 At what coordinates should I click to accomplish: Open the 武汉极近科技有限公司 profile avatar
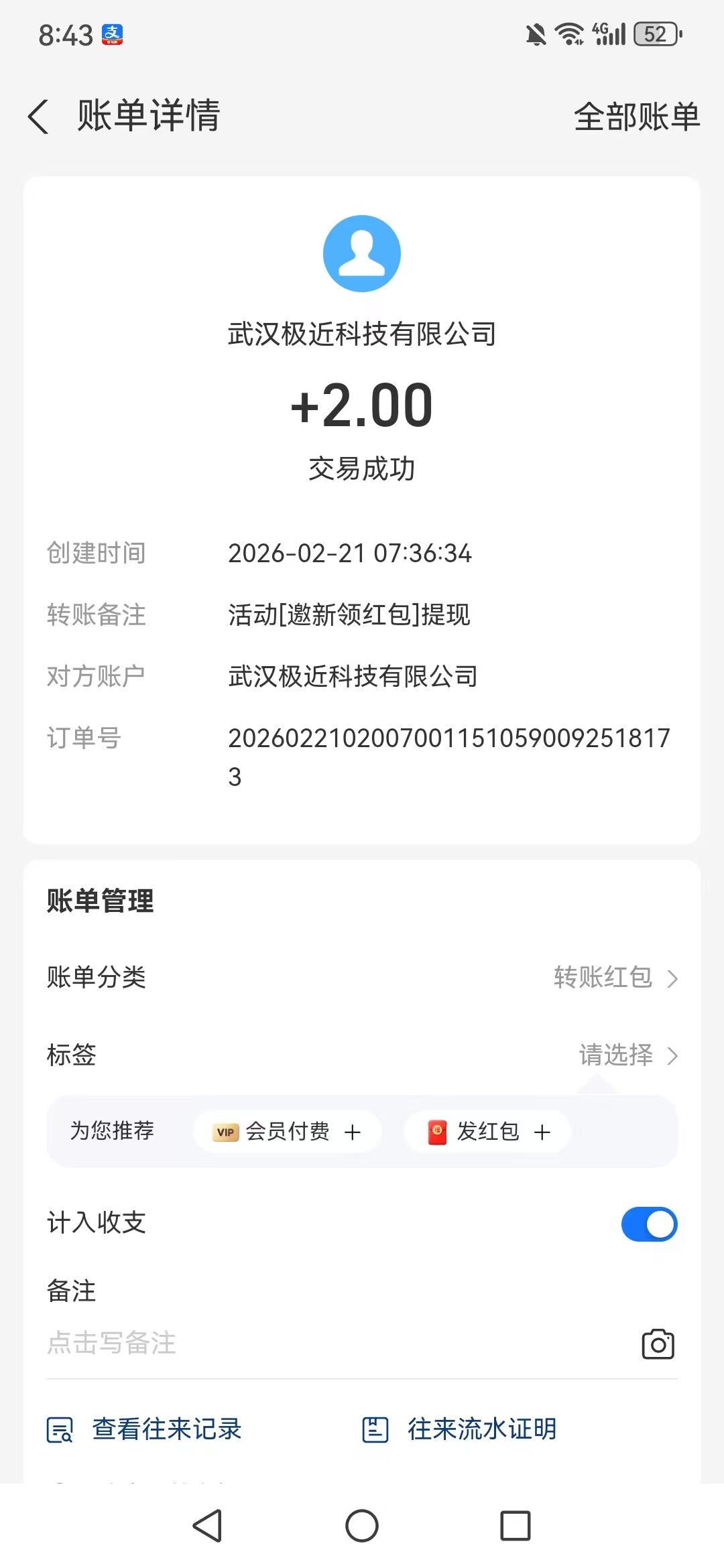pos(362,253)
